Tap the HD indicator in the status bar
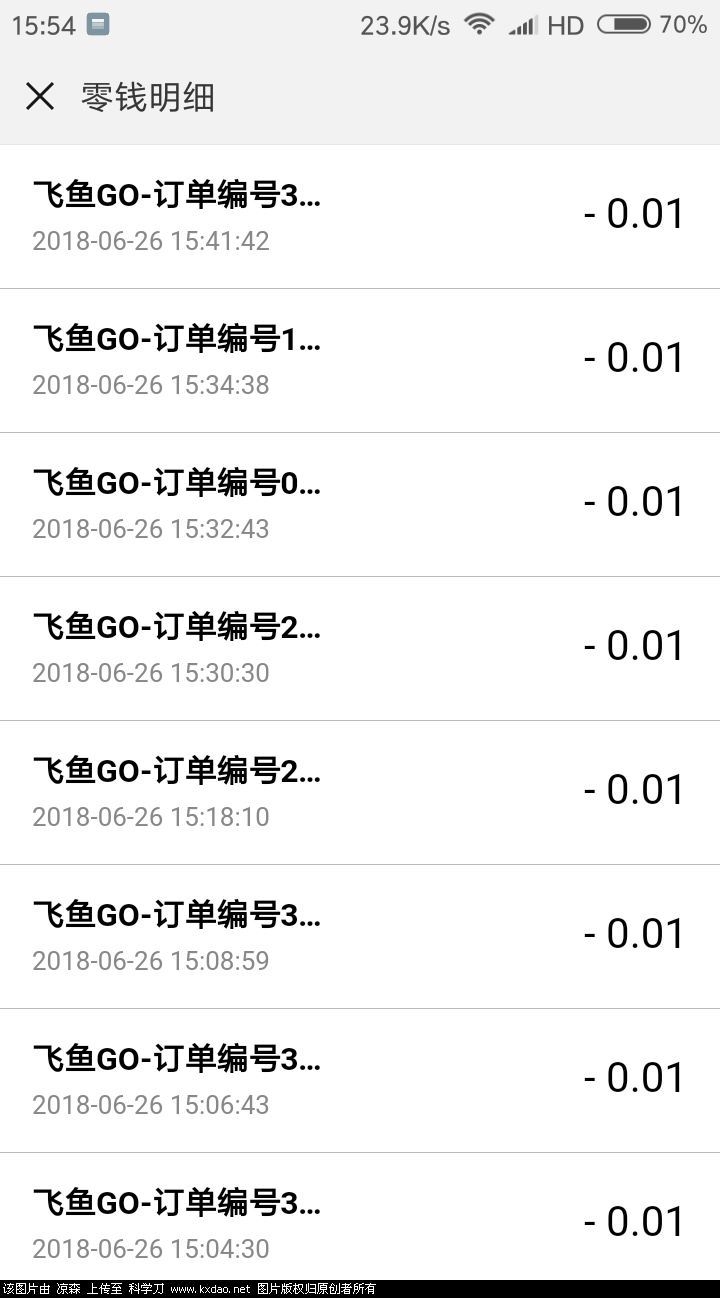Viewport: 720px width, 1298px height. [x=567, y=24]
